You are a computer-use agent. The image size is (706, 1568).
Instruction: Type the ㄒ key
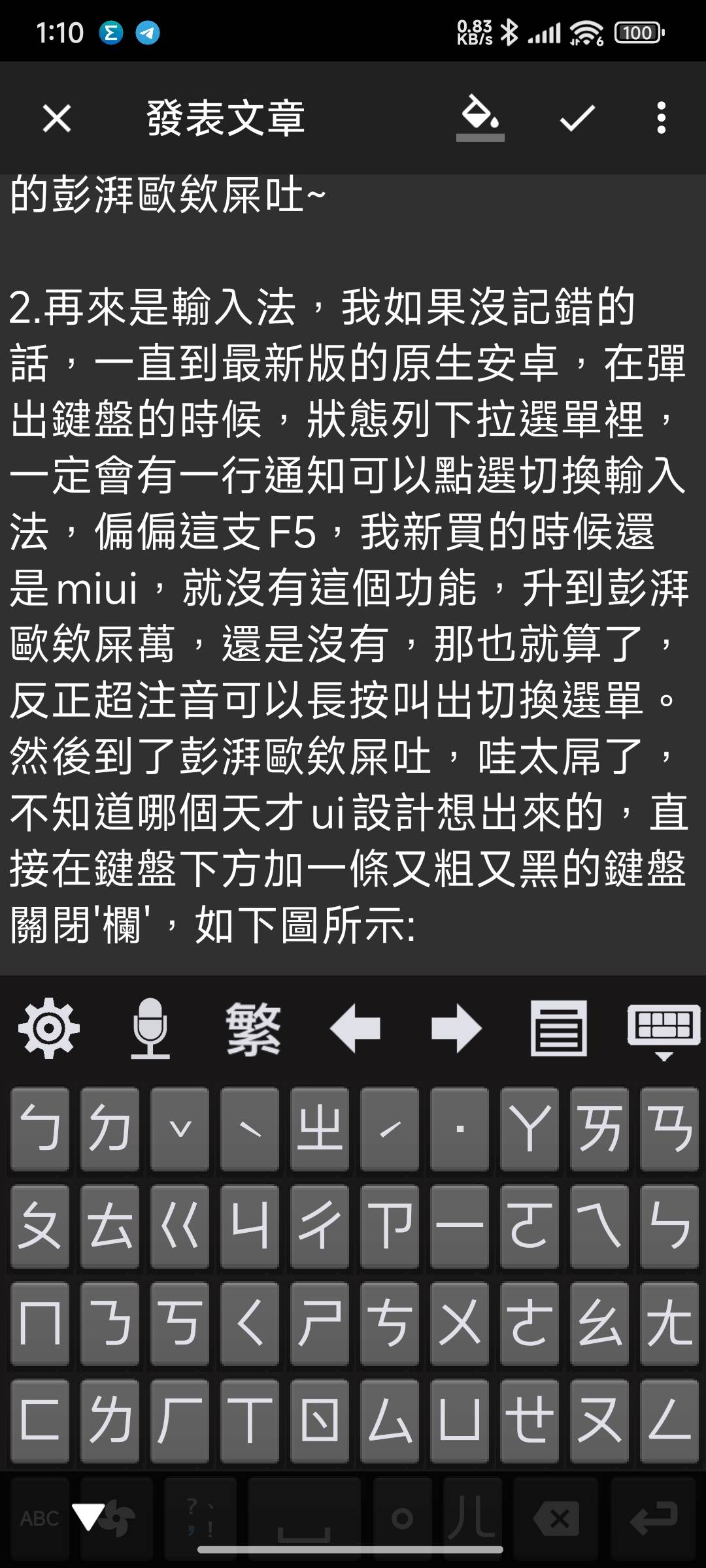(x=250, y=1421)
